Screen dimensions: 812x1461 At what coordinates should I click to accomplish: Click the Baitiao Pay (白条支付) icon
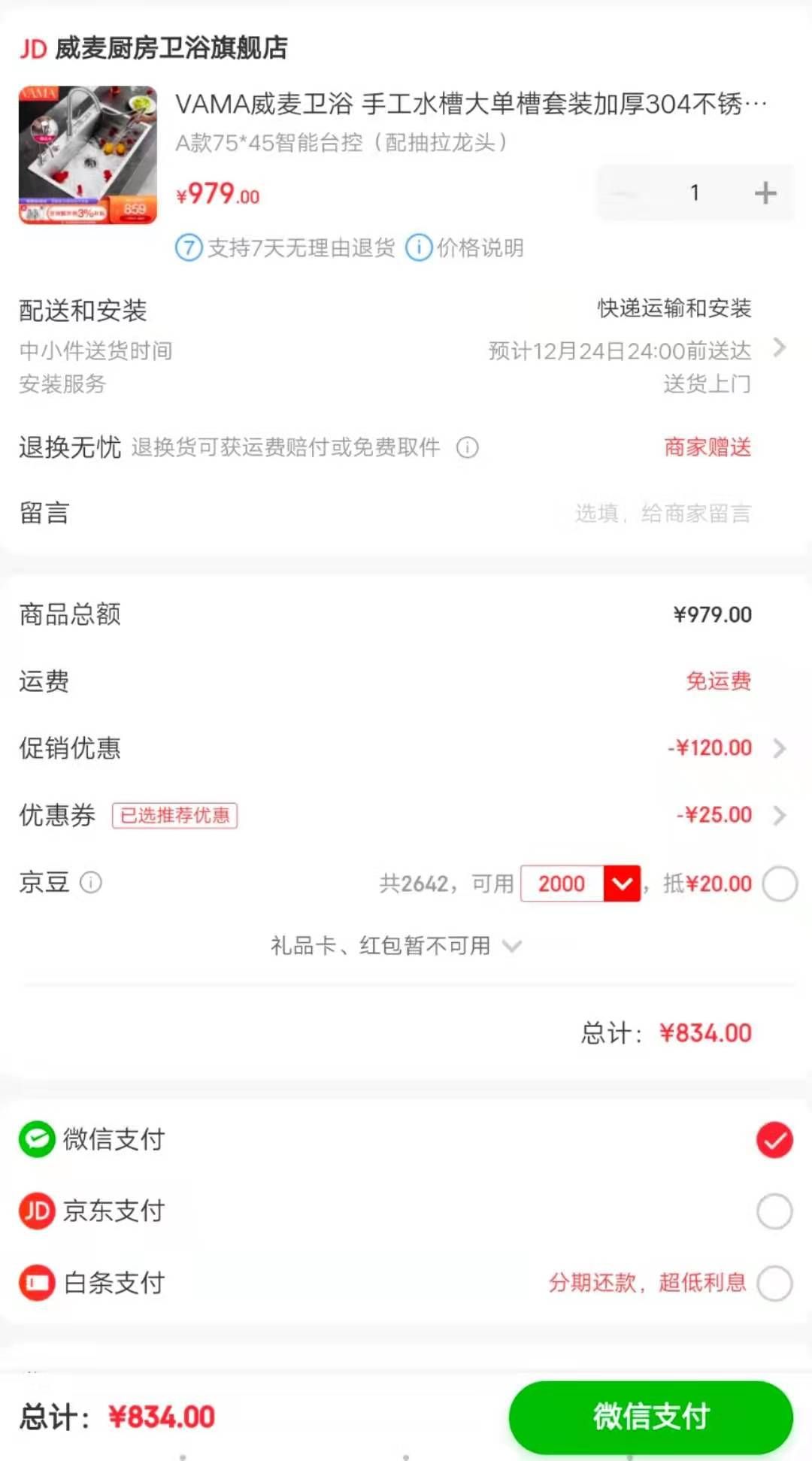36,1284
